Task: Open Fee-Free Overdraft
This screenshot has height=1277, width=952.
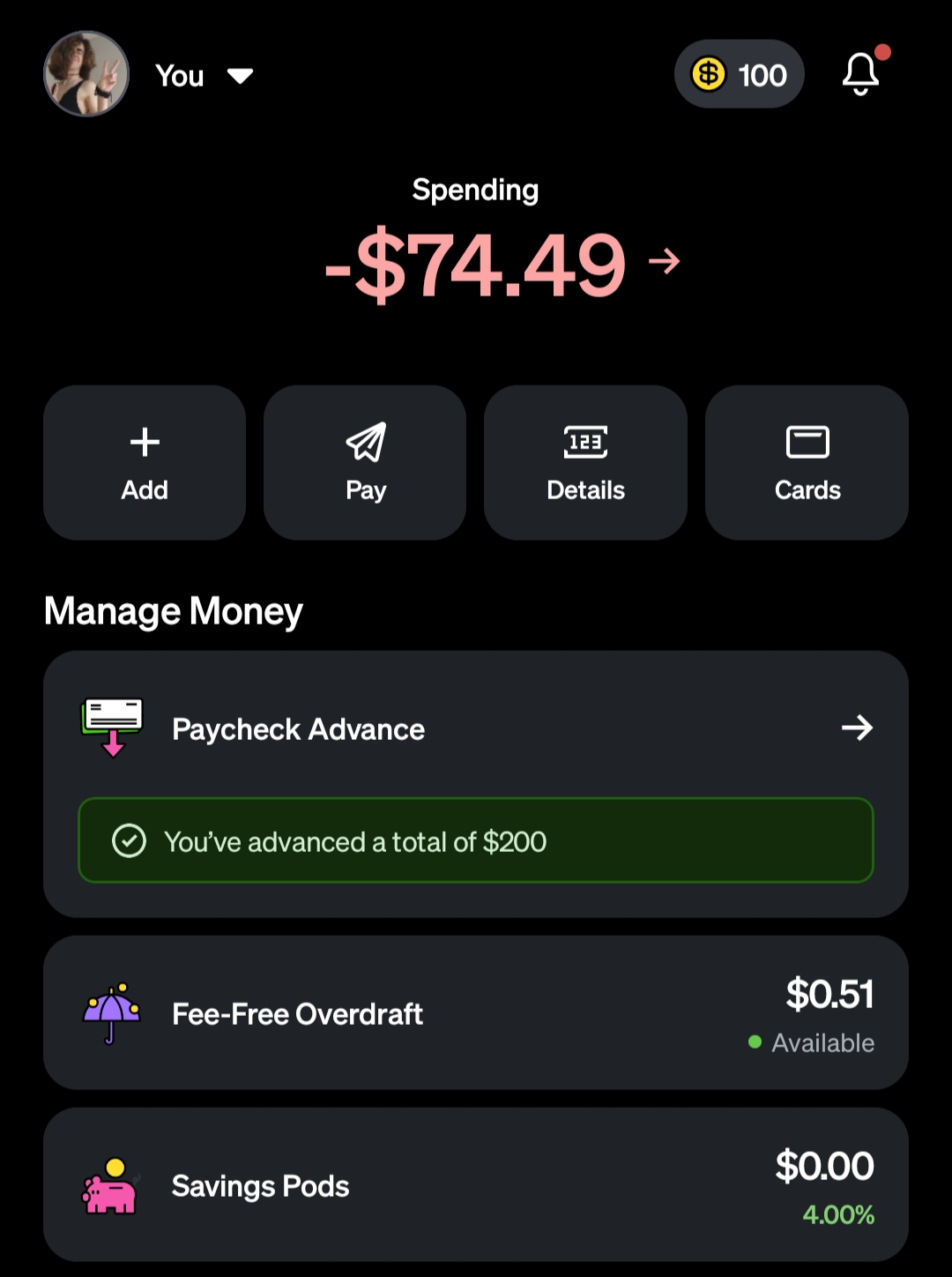Action: [x=476, y=1013]
